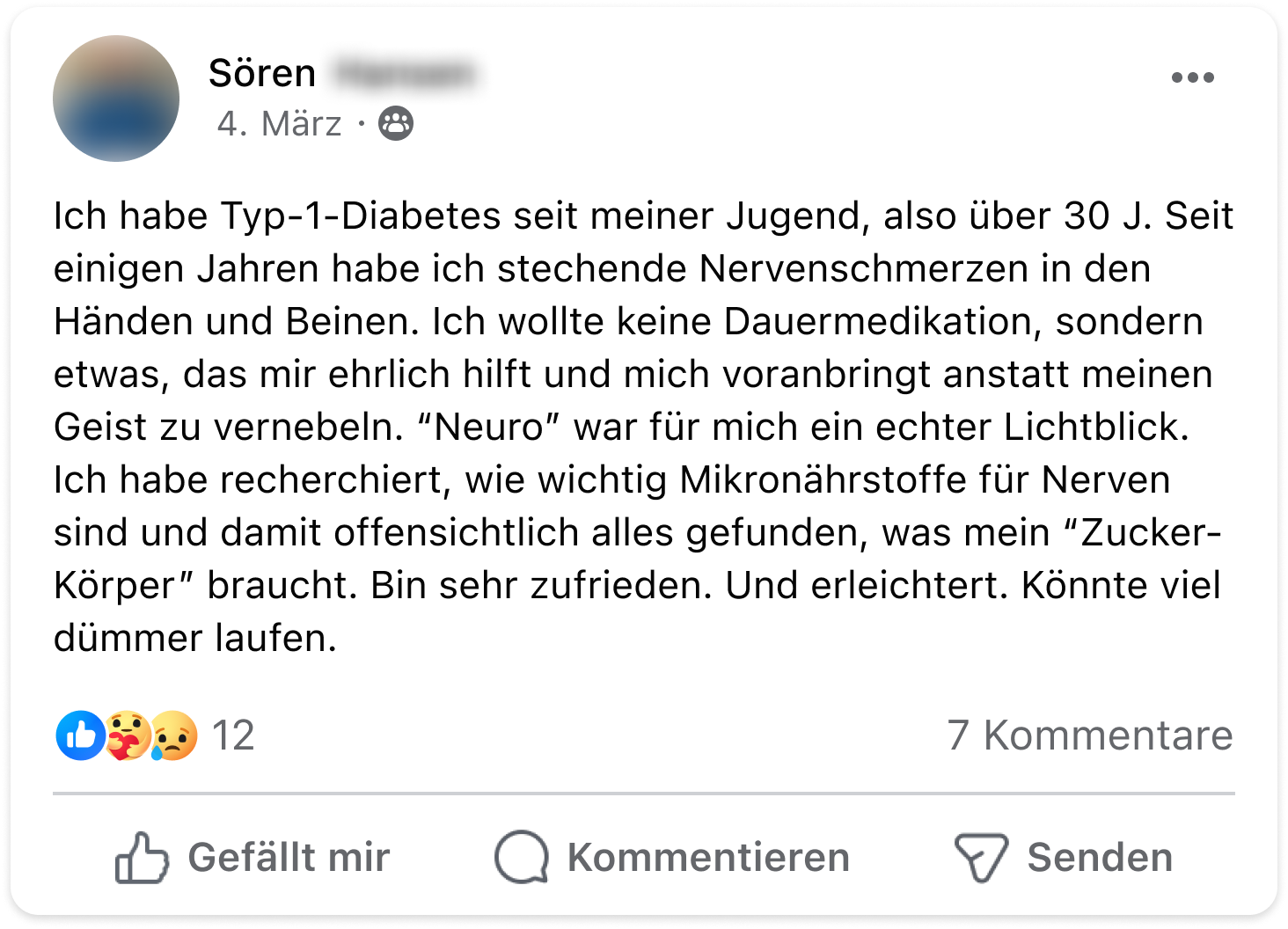
Task: View who reacted to the post
Action: click(154, 735)
